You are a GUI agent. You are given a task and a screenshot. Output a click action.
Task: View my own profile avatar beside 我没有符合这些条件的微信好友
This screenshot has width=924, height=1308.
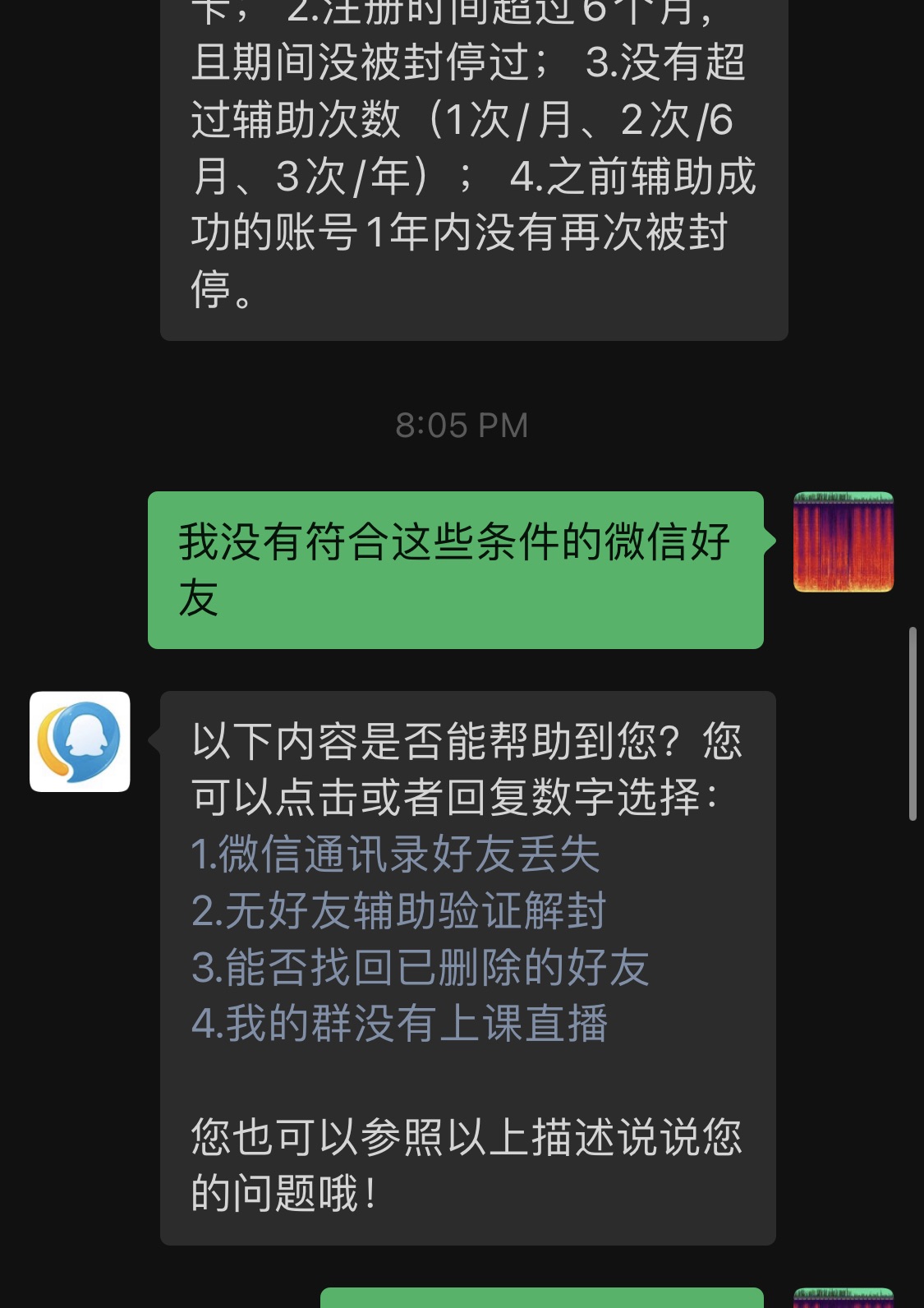[843, 542]
